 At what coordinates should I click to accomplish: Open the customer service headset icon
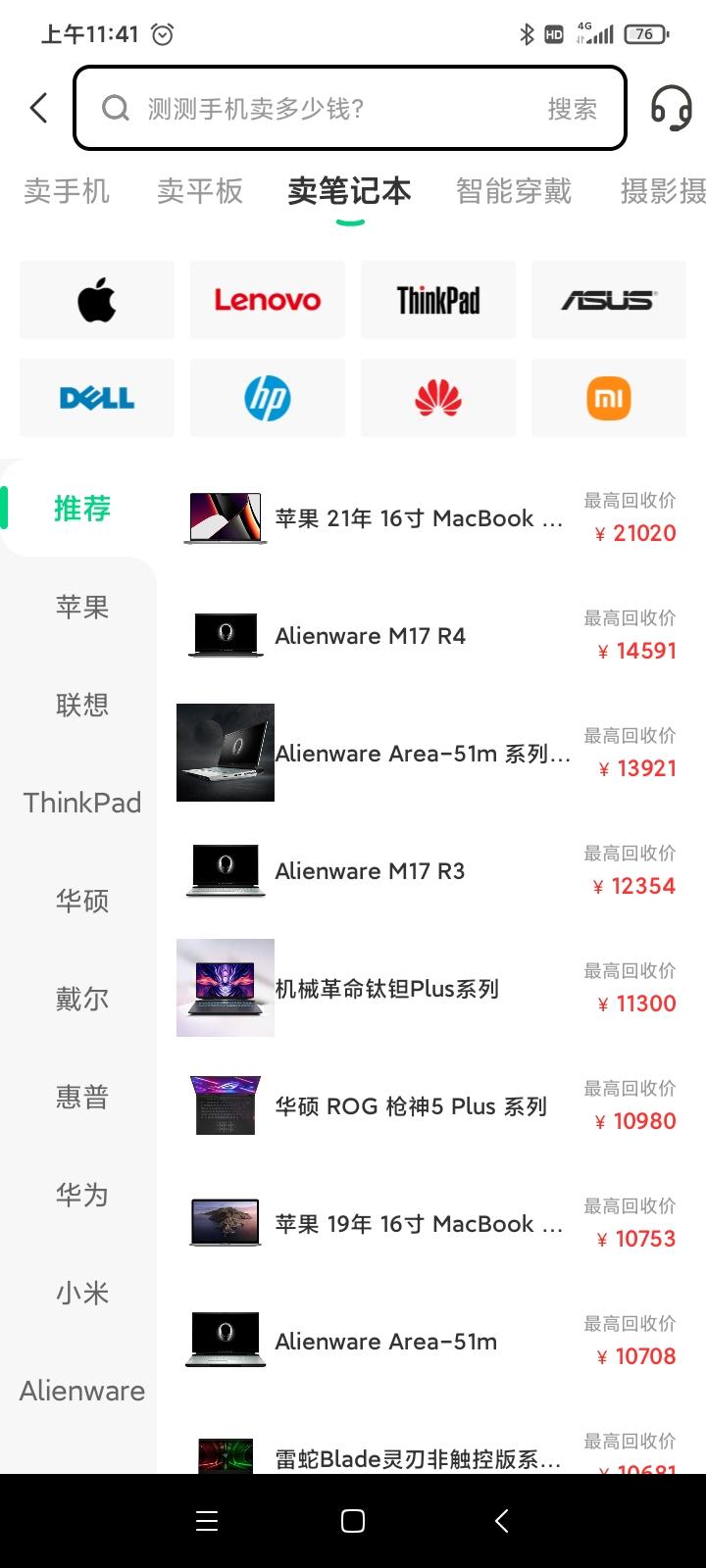click(x=672, y=108)
